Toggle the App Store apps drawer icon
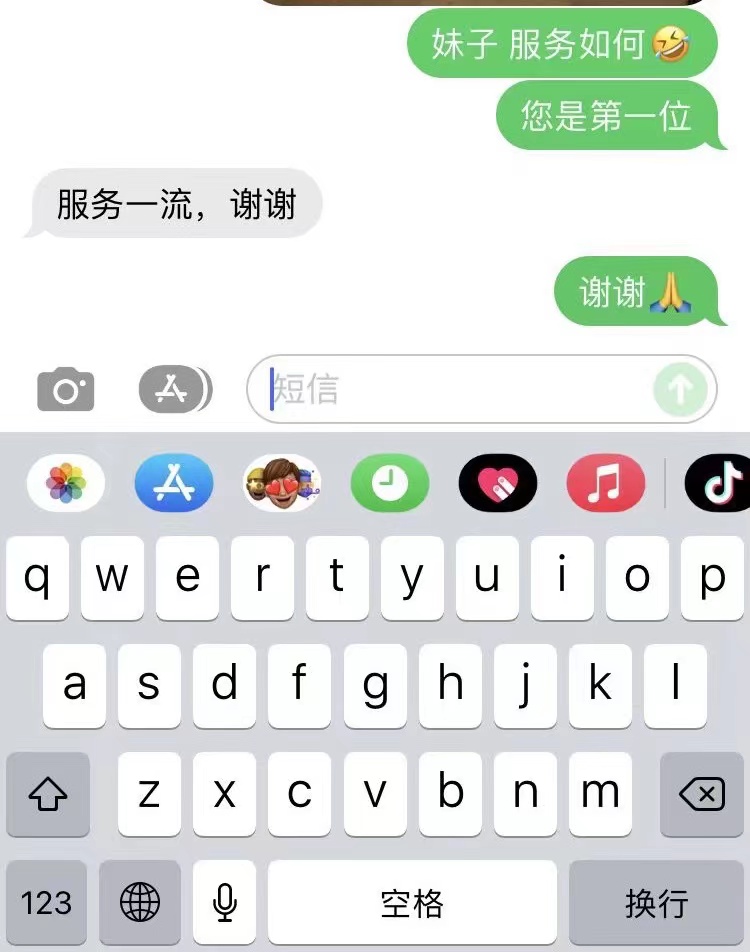Screen dimensions: 750x952 pos(174,389)
